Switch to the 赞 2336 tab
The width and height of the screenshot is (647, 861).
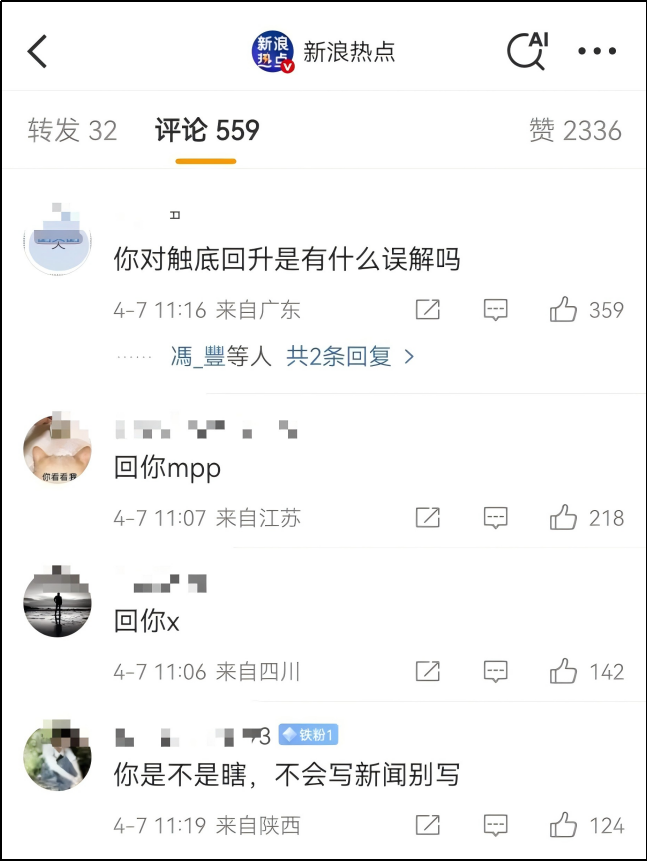coord(574,130)
